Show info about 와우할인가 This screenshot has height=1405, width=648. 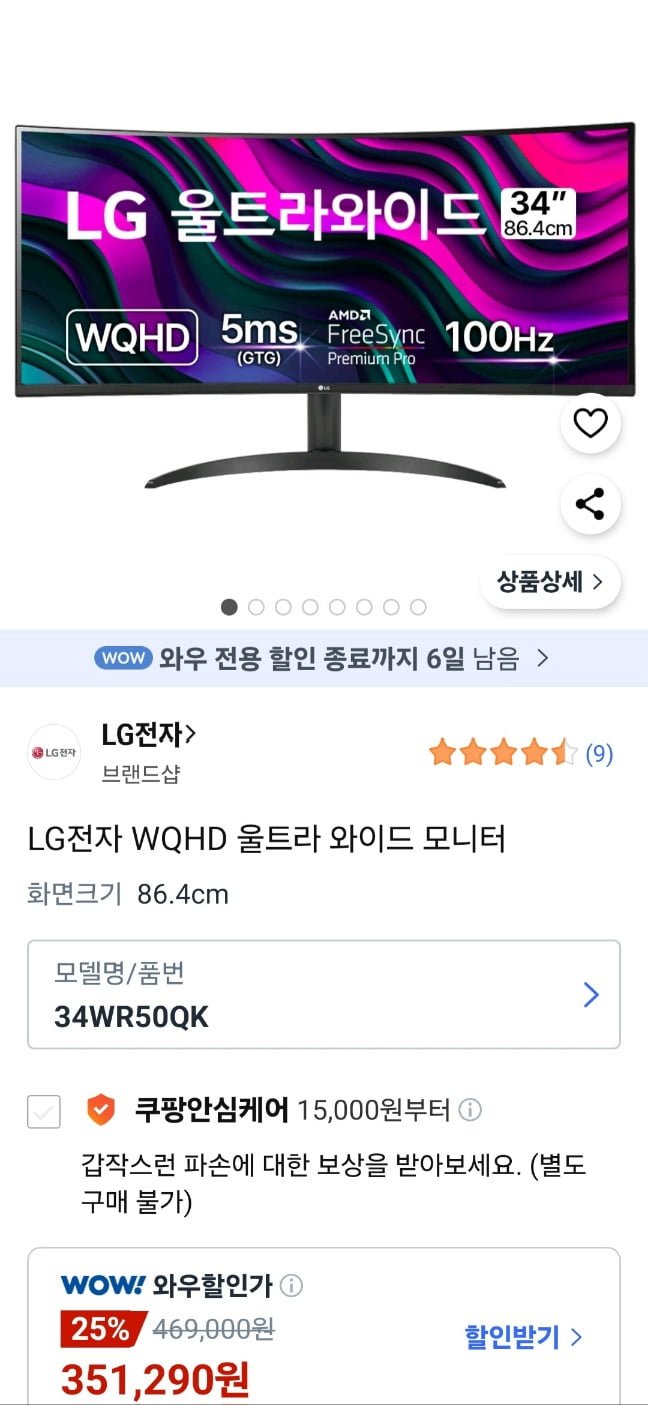(292, 1285)
